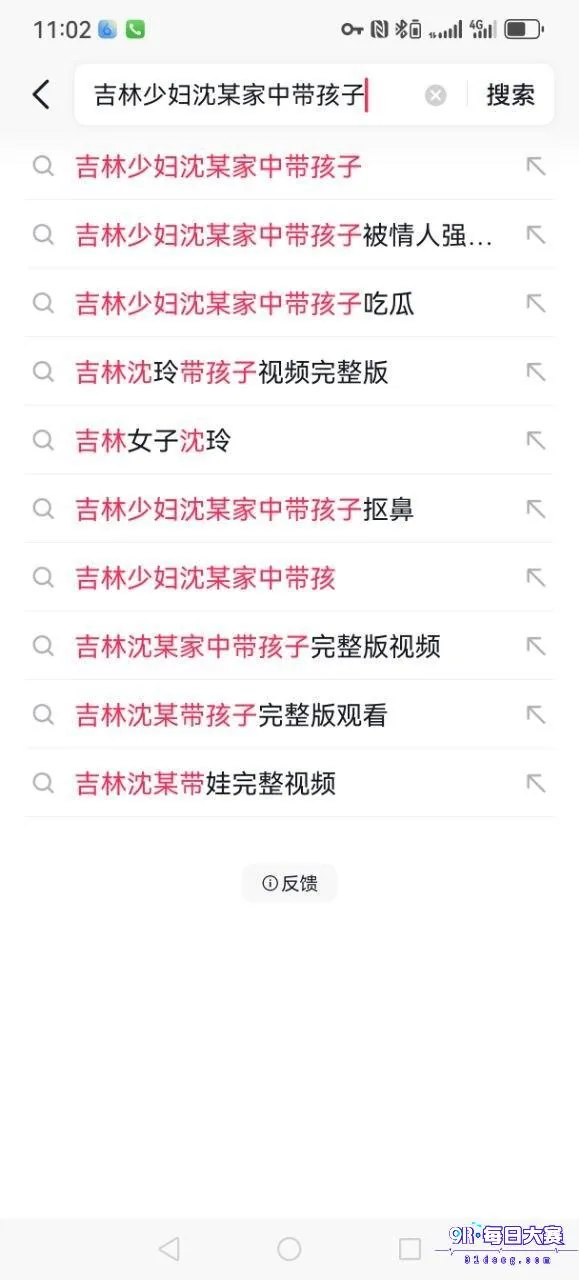Viewport: 579px width, 1280px height.
Task: Choose the first suggestion in the list
Action: [x=290, y=166]
